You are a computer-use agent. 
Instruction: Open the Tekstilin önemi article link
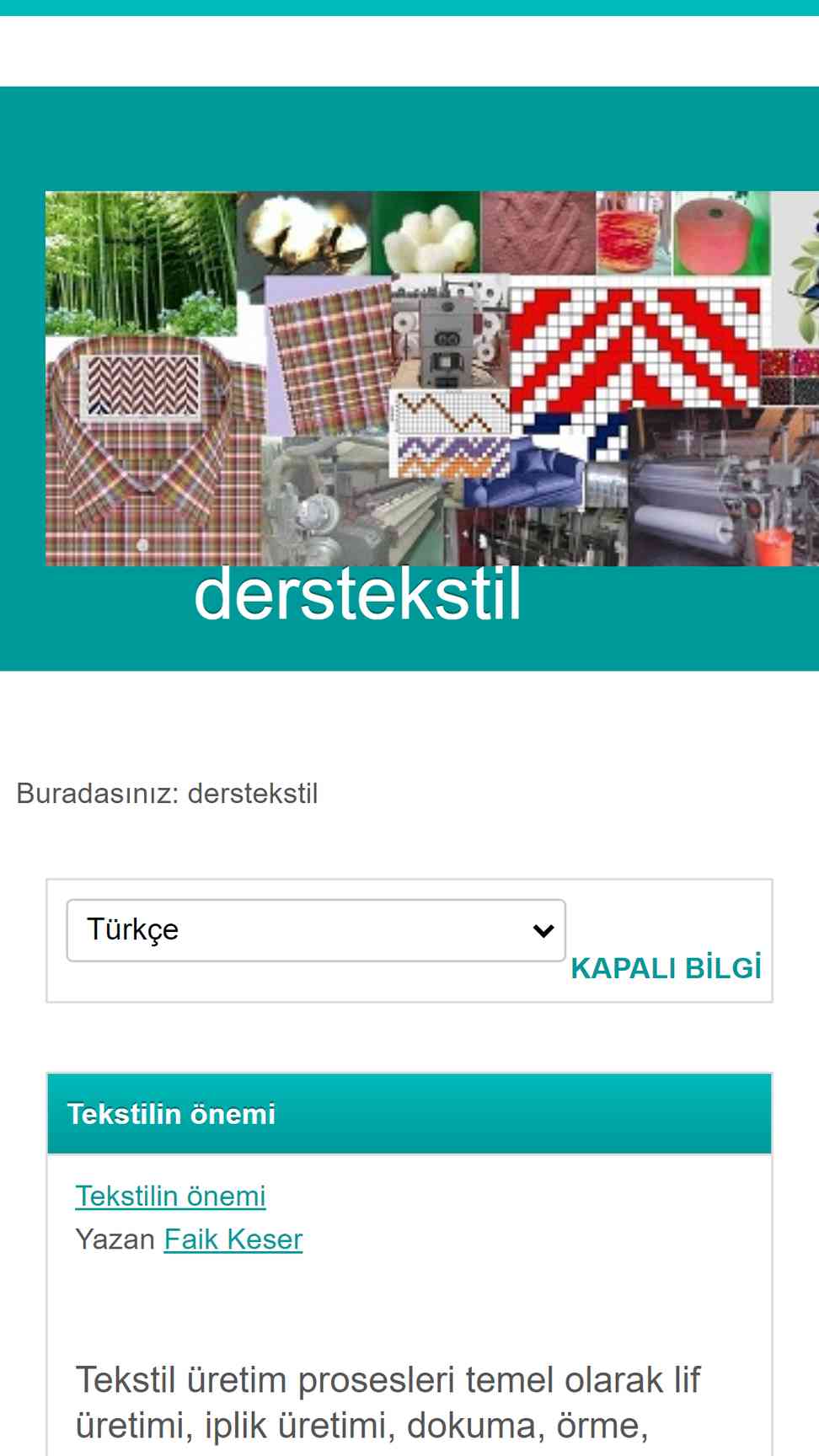(x=170, y=1196)
